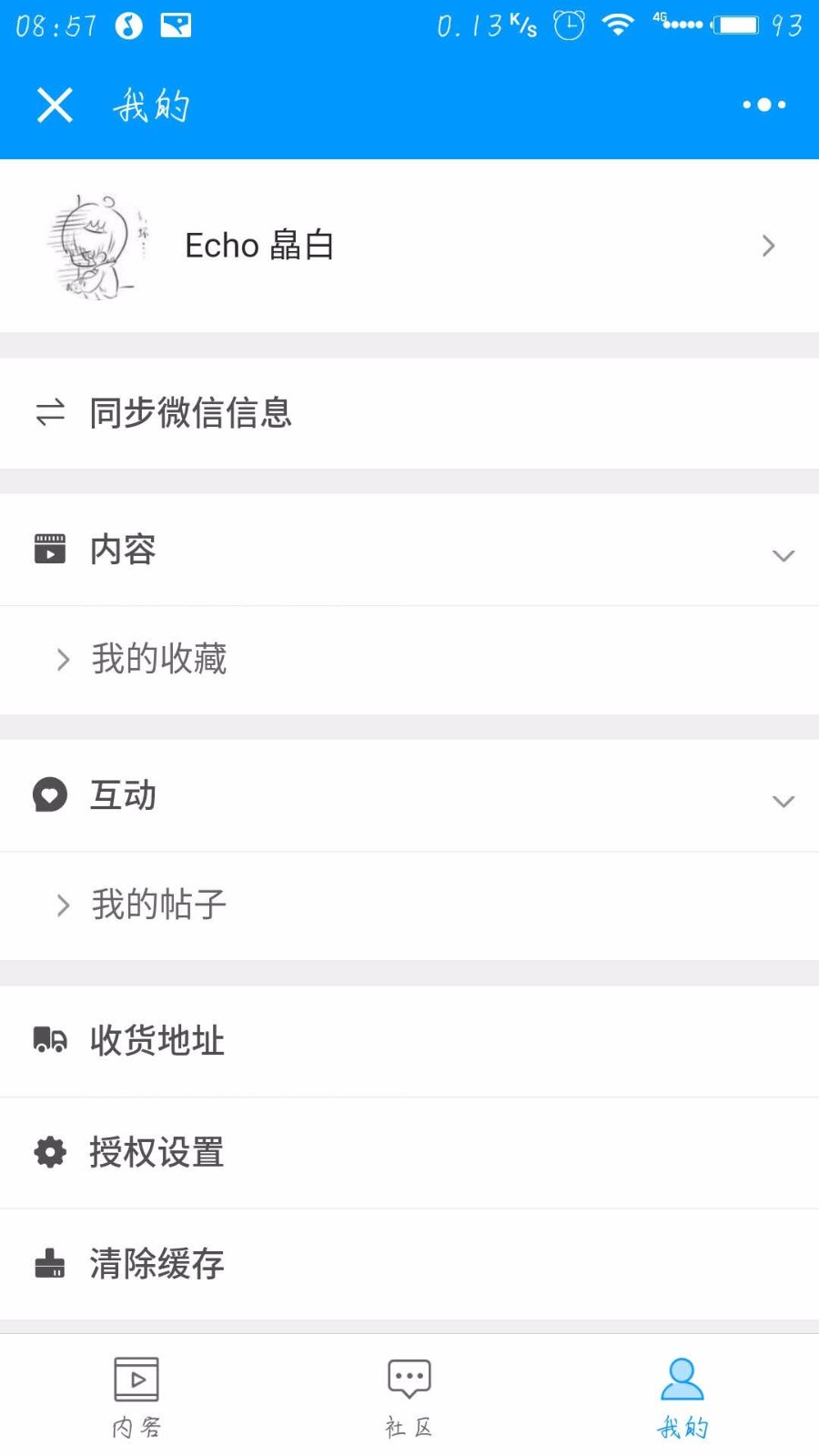This screenshot has width=819, height=1456.
Task: Close the 我的 page with the X
Action: point(55,105)
